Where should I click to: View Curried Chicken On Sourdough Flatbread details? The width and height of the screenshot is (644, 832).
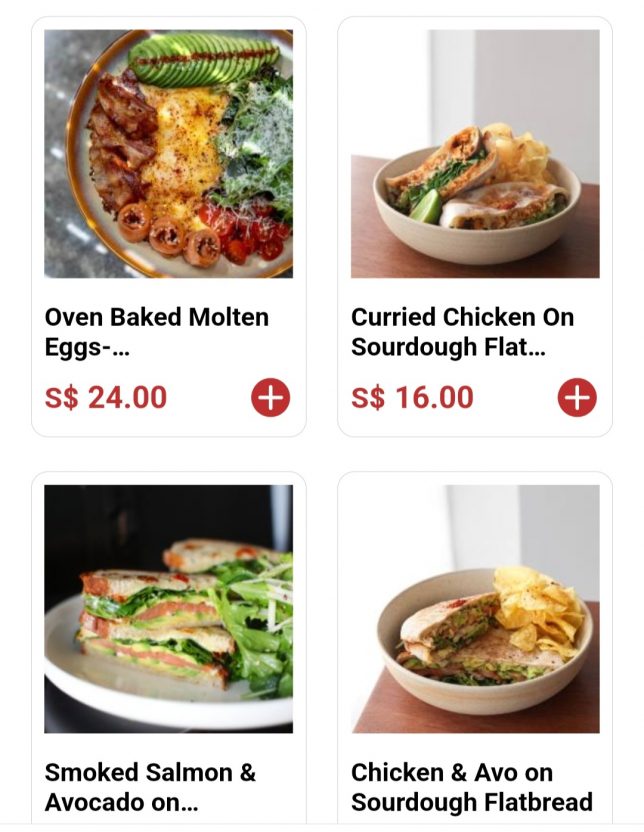475,154
